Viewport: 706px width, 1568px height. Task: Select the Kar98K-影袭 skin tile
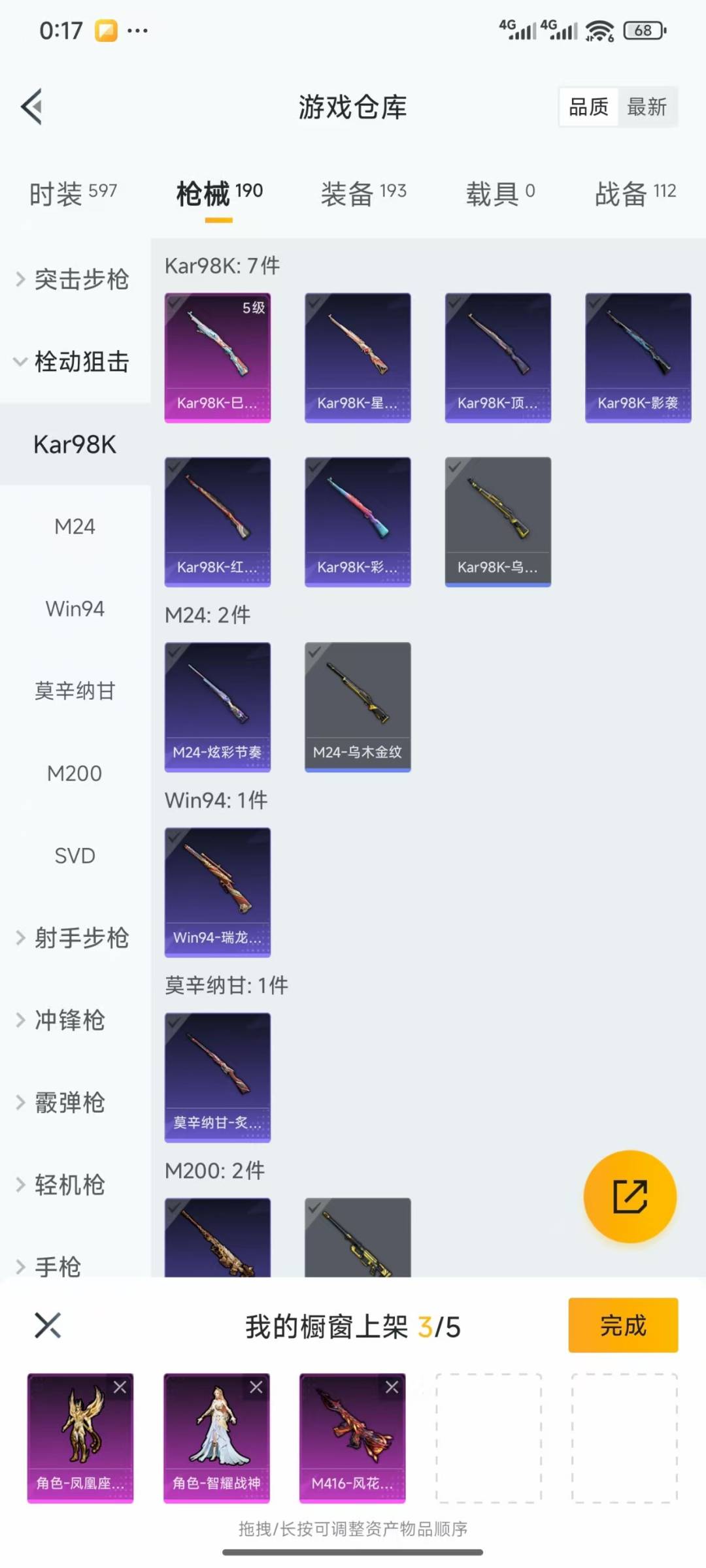pos(638,357)
